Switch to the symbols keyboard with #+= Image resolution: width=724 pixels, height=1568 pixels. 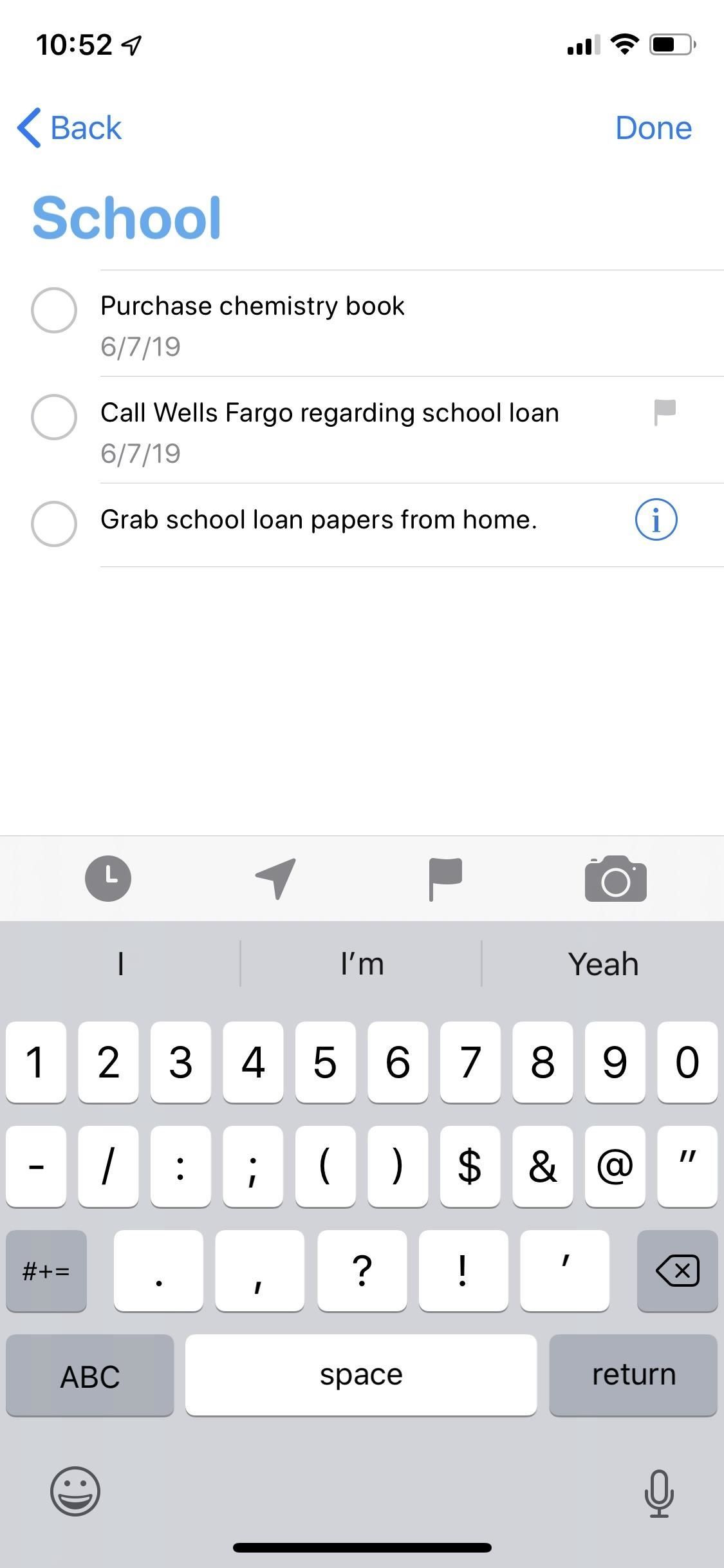(x=46, y=1271)
